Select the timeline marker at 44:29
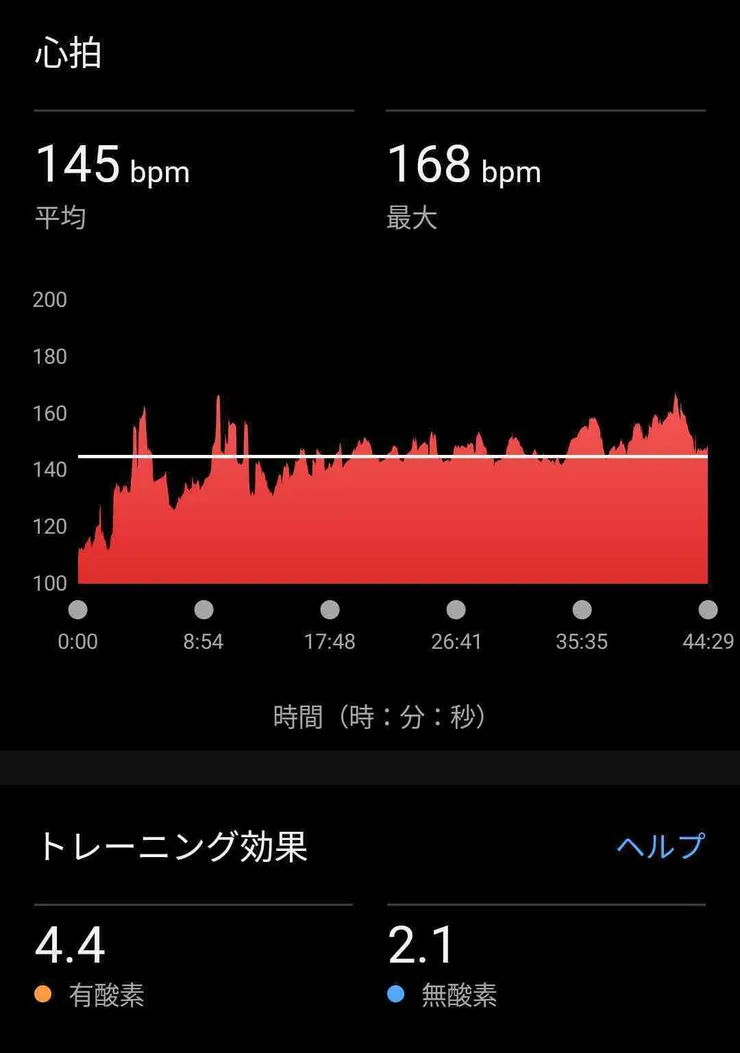 [x=707, y=608]
